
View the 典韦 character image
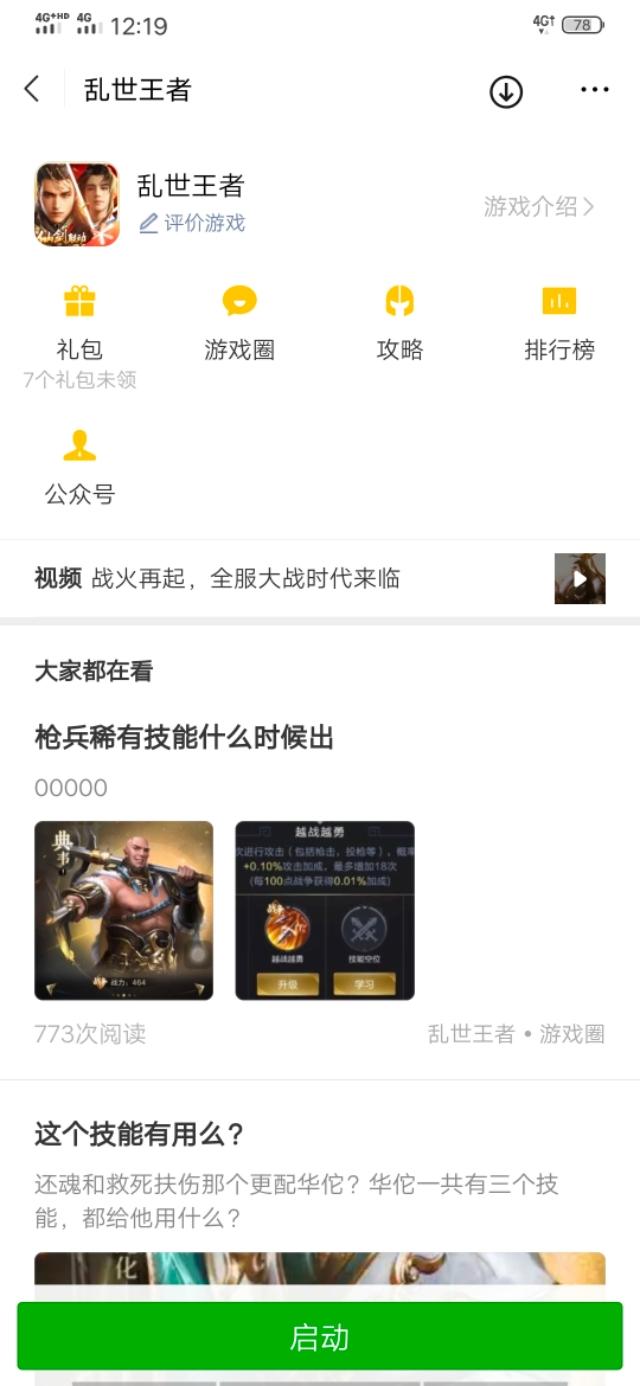[124, 910]
